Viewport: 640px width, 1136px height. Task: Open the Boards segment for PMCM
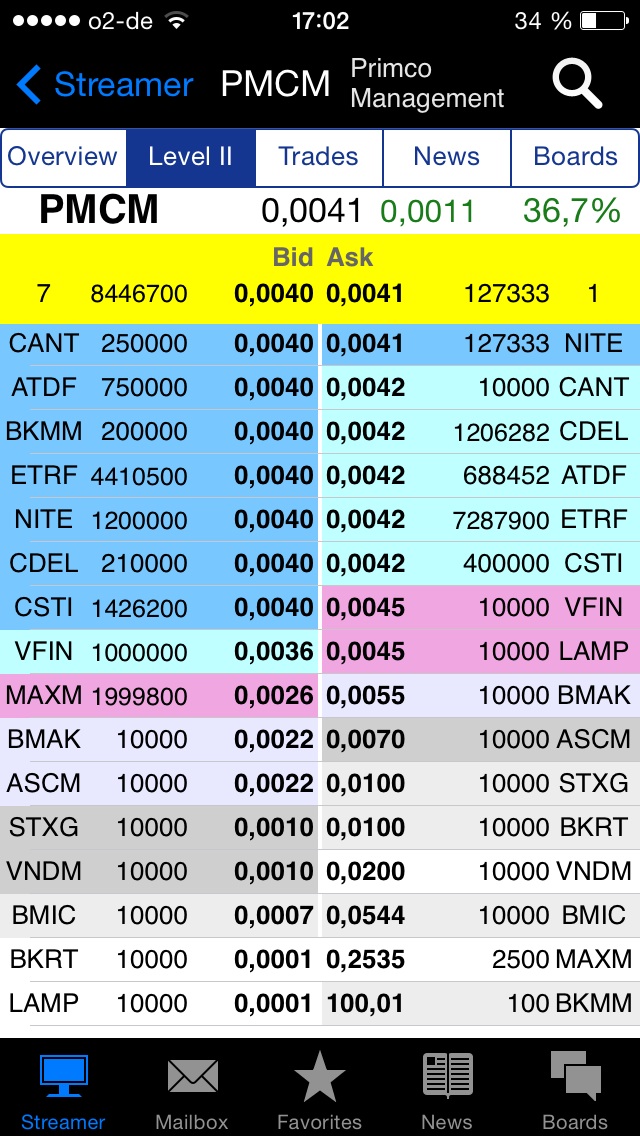click(x=575, y=157)
